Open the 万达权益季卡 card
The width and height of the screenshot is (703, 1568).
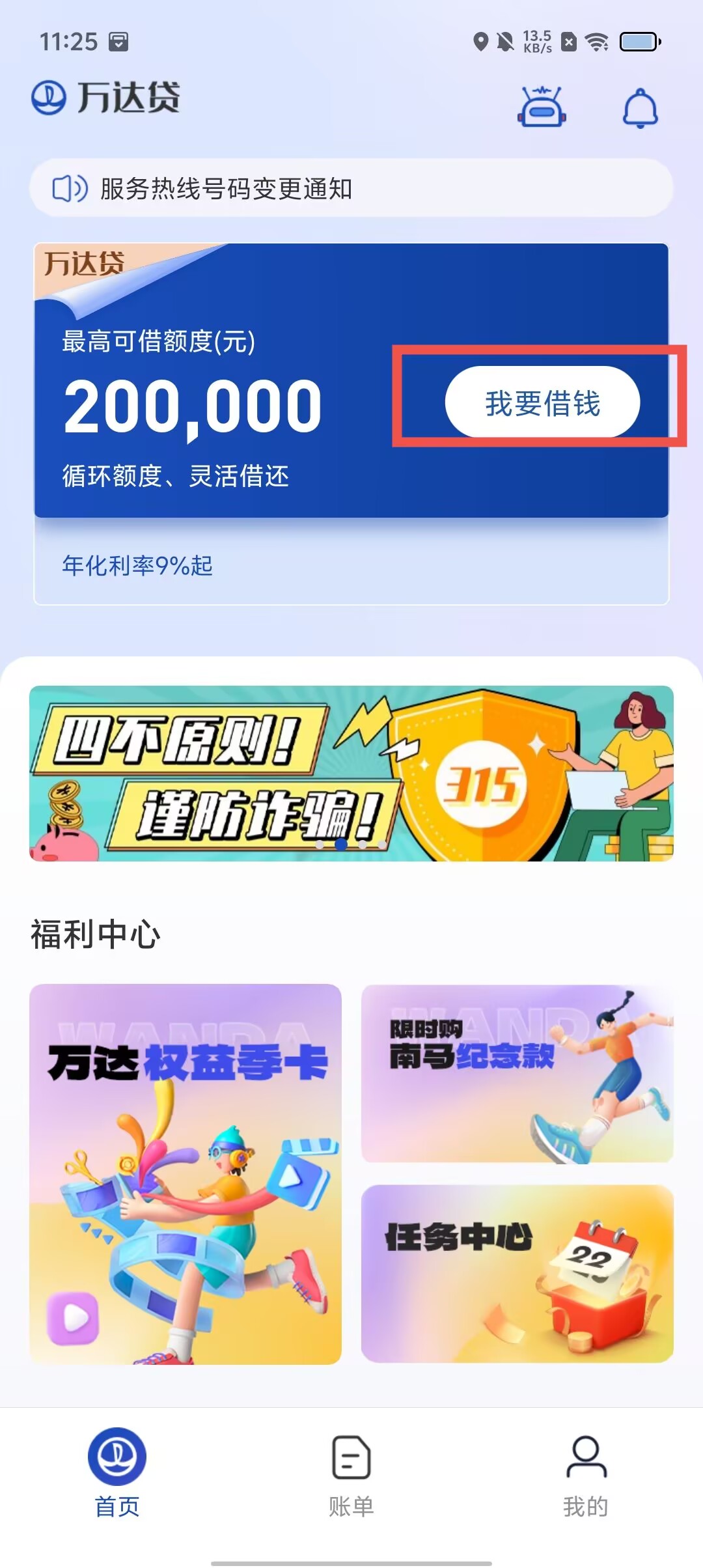tap(186, 1173)
